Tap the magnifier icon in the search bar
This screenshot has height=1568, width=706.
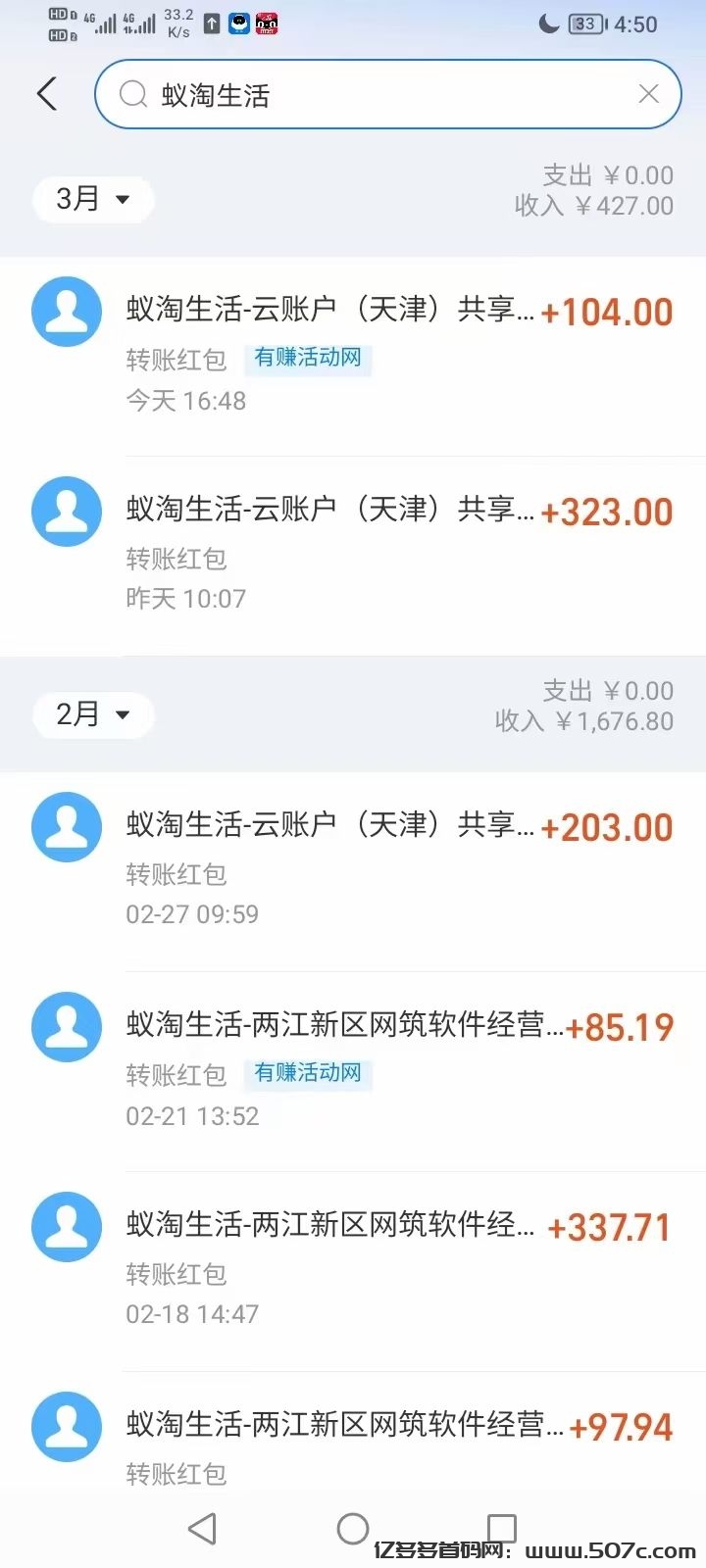(x=131, y=93)
